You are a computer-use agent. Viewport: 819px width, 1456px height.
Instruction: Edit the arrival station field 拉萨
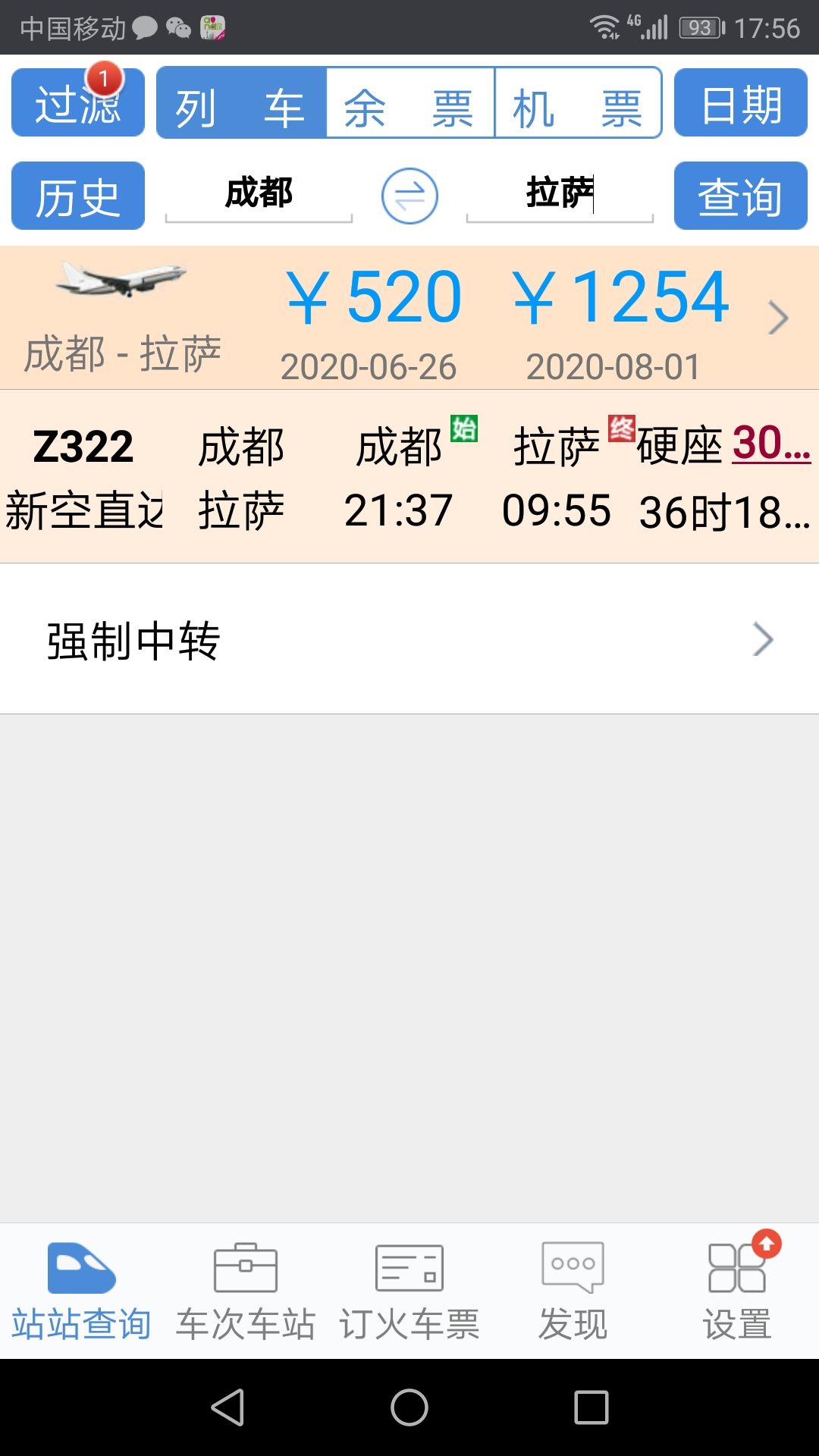coord(560,194)
